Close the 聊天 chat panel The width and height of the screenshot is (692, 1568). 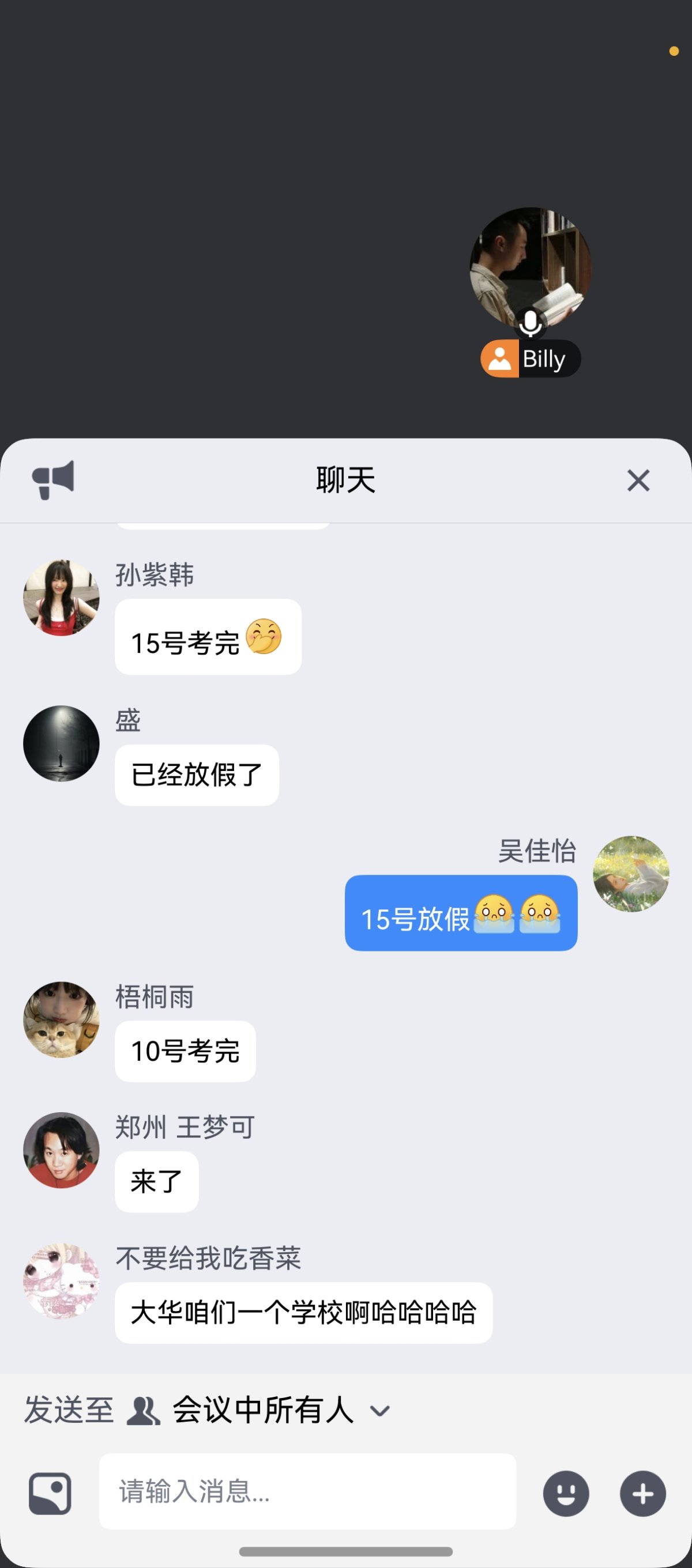pyautogui.click(x=638, y=480)
